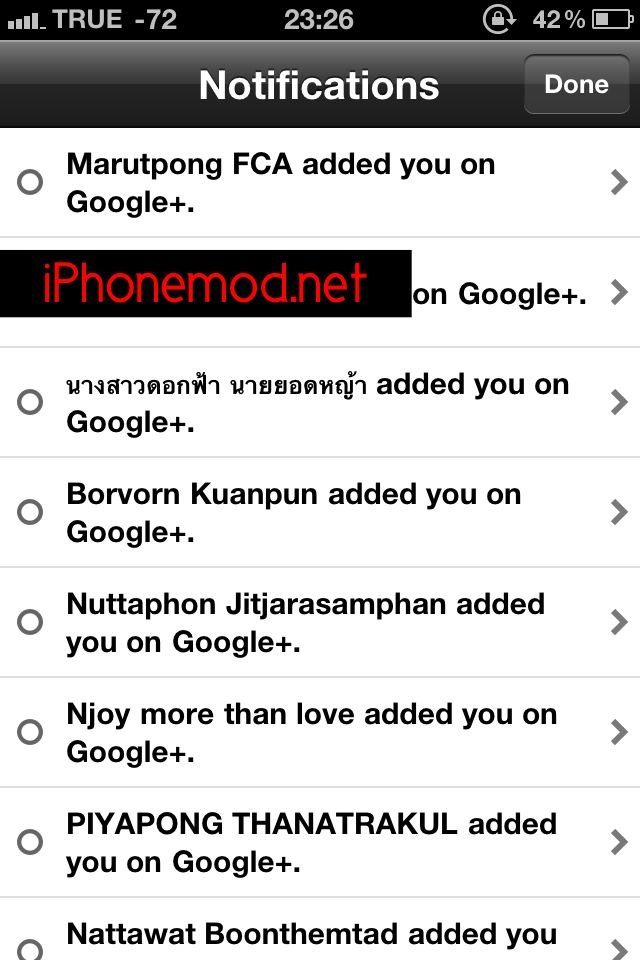
Task: Select the Njoy more than love notification
Action: point(320,732)
